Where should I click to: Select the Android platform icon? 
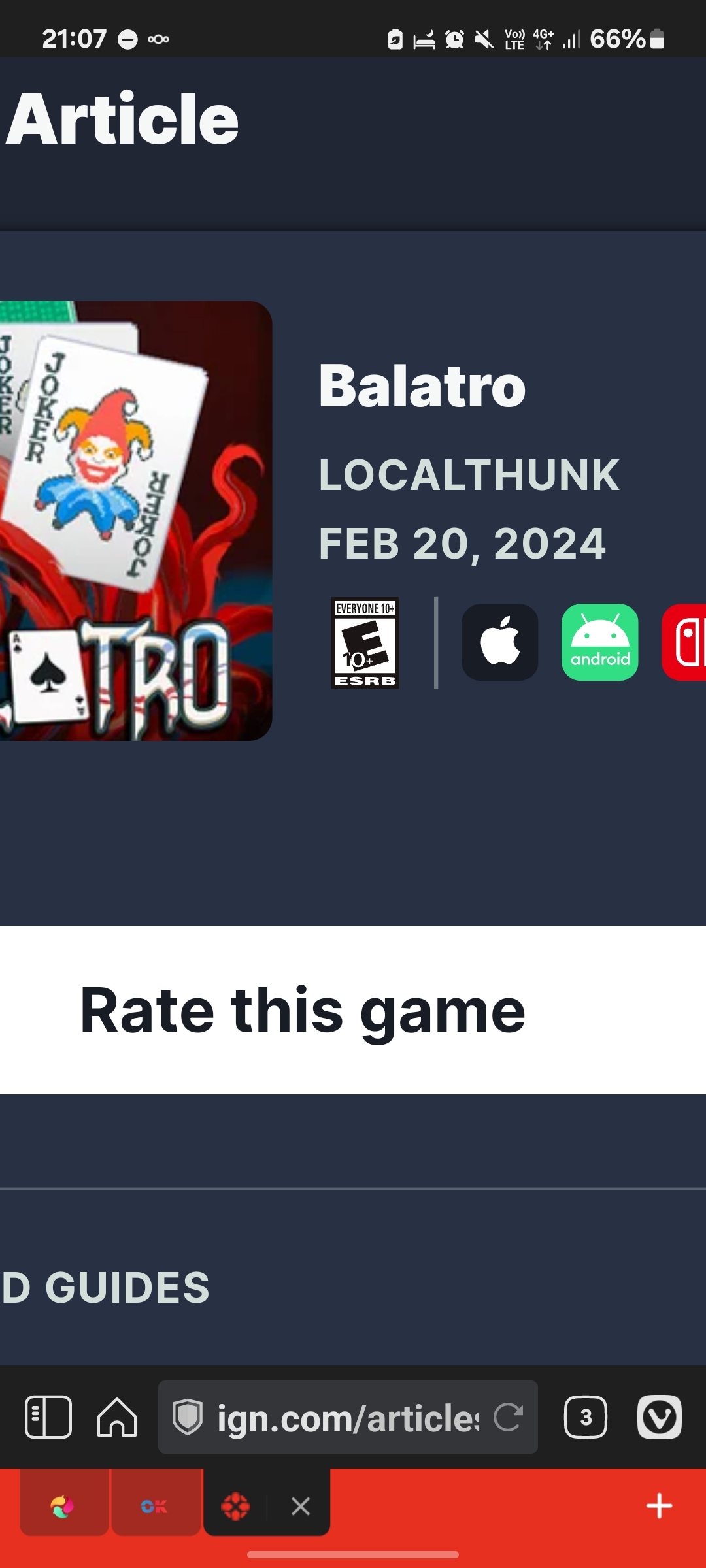coord(599,642)
